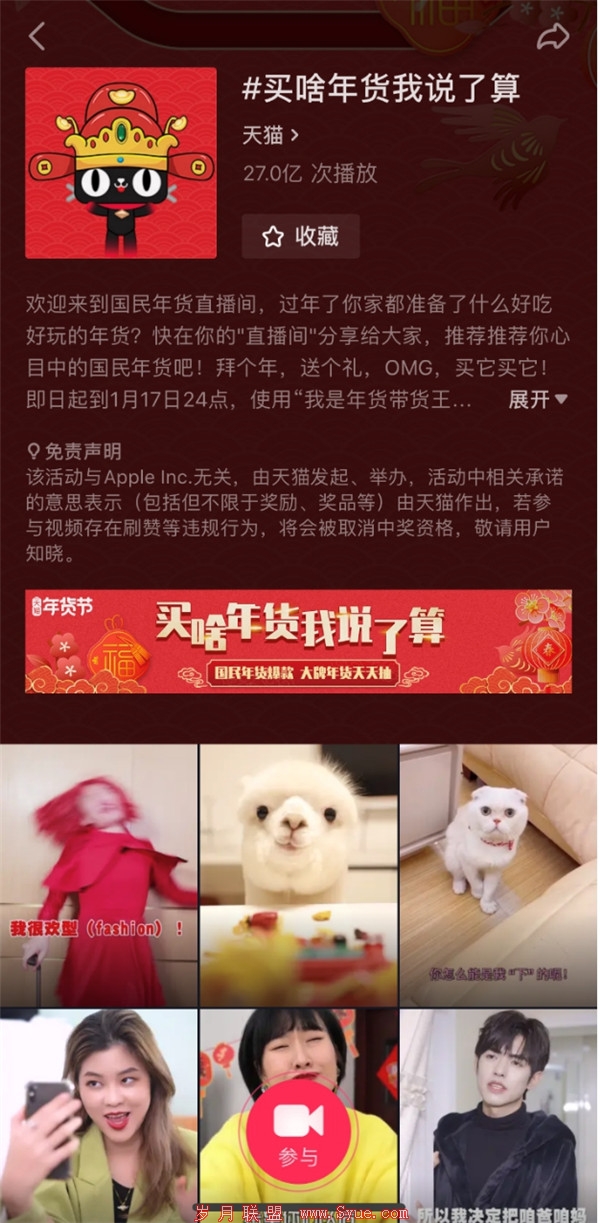Tap 参与 camera button to join challenge

(x=298, y=1132)
